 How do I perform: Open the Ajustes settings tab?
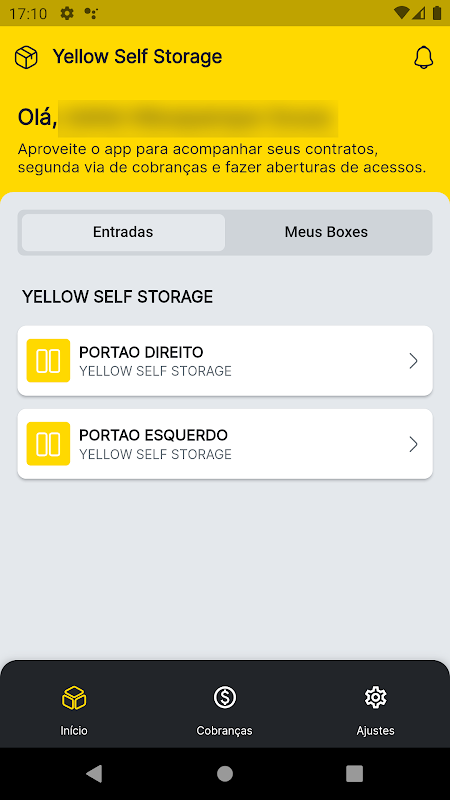click(x=376, y=710)
